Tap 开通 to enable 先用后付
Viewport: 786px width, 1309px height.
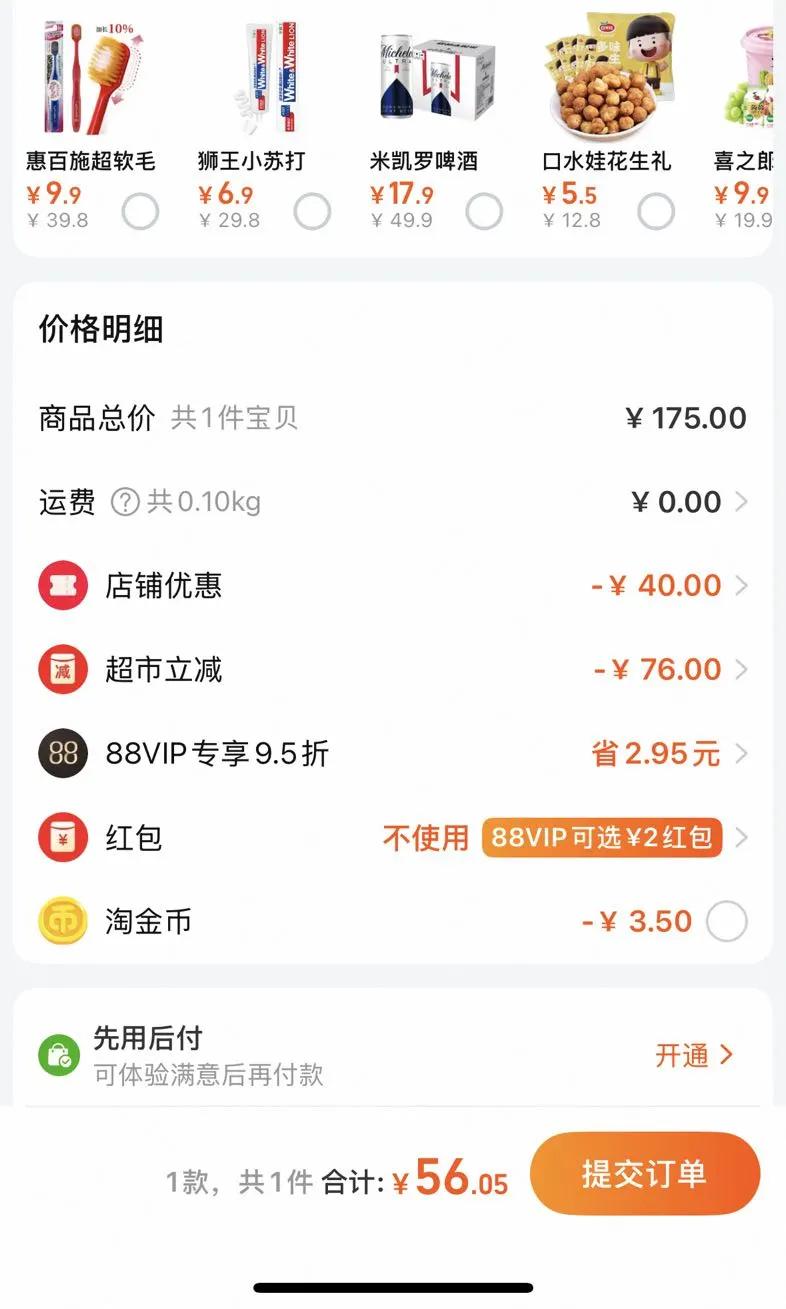694,1055
